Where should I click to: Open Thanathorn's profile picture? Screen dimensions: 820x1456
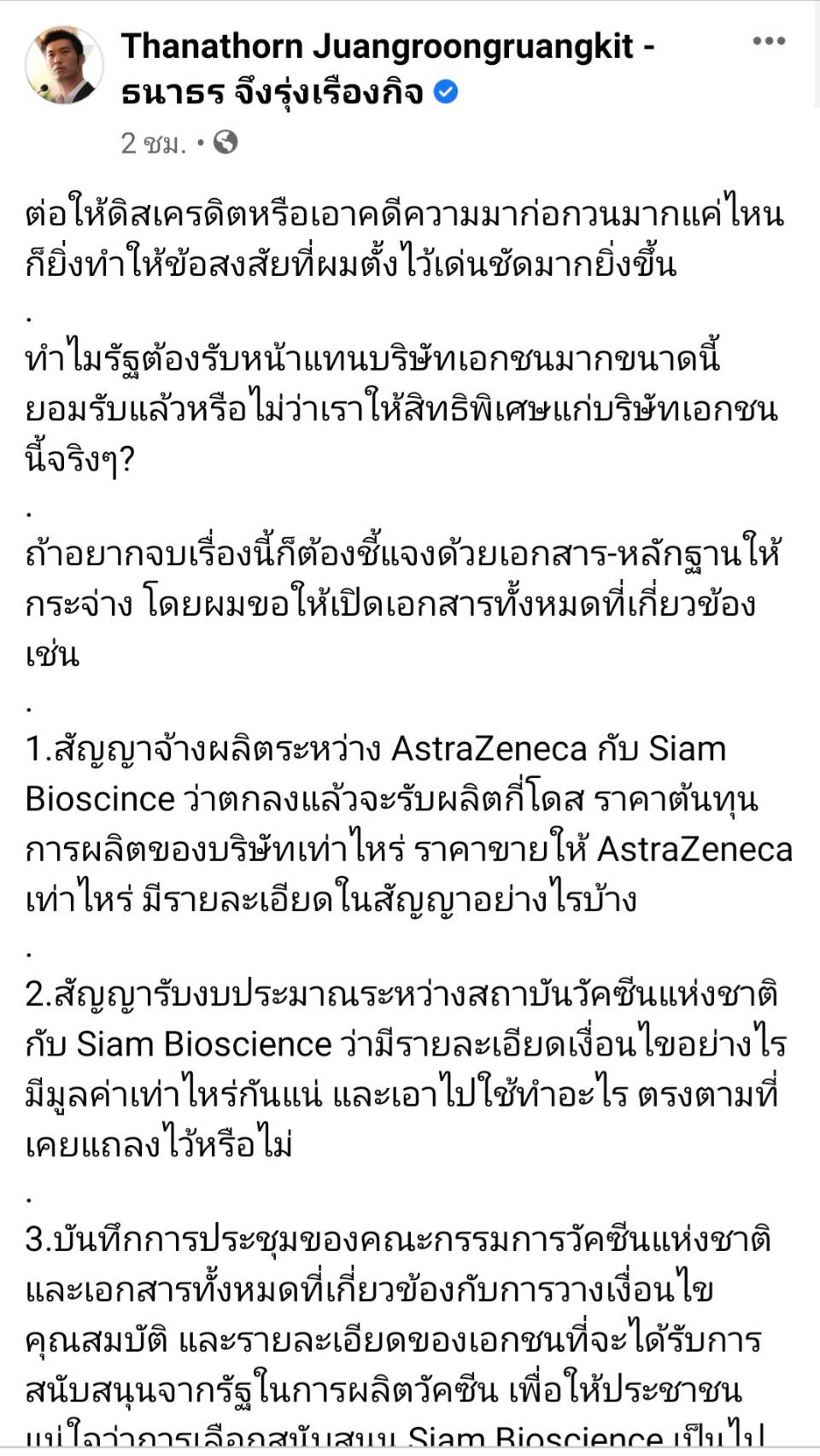click(x=65, y=65)
